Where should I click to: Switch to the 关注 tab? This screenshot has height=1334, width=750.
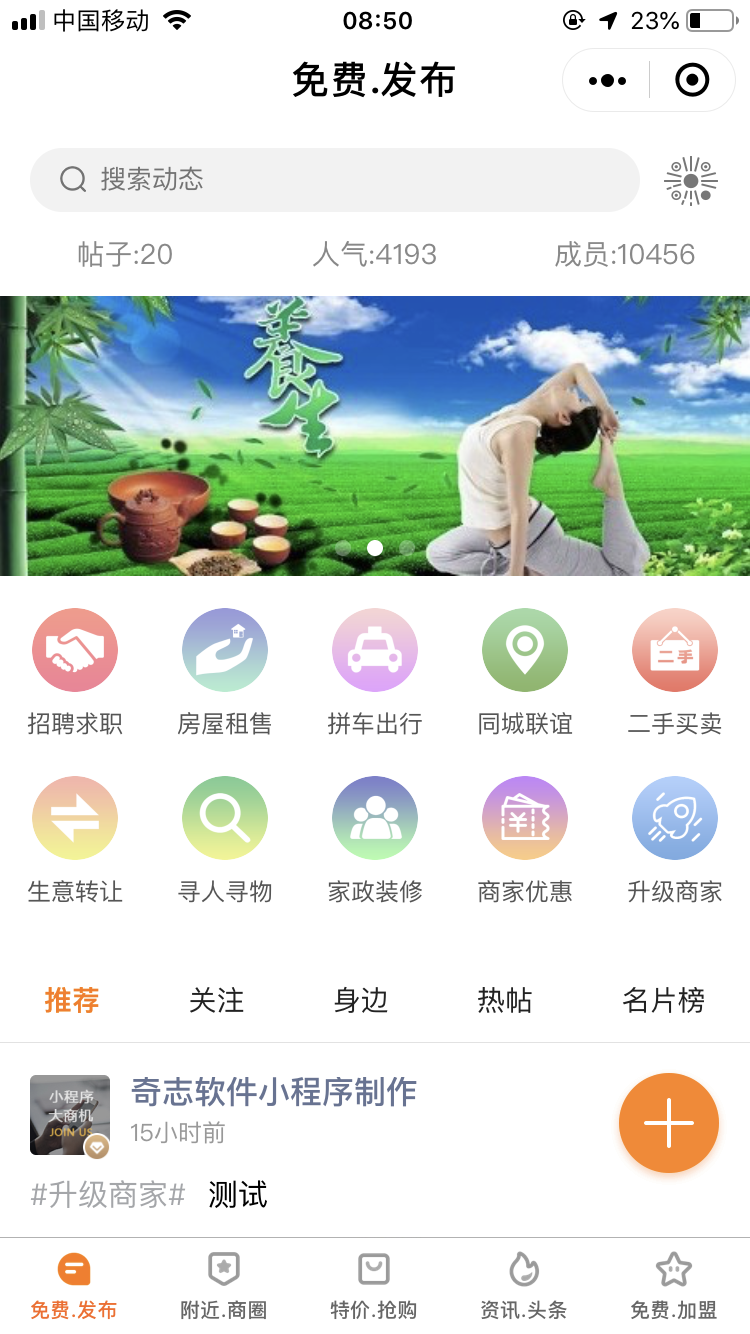click(216, 1000)
